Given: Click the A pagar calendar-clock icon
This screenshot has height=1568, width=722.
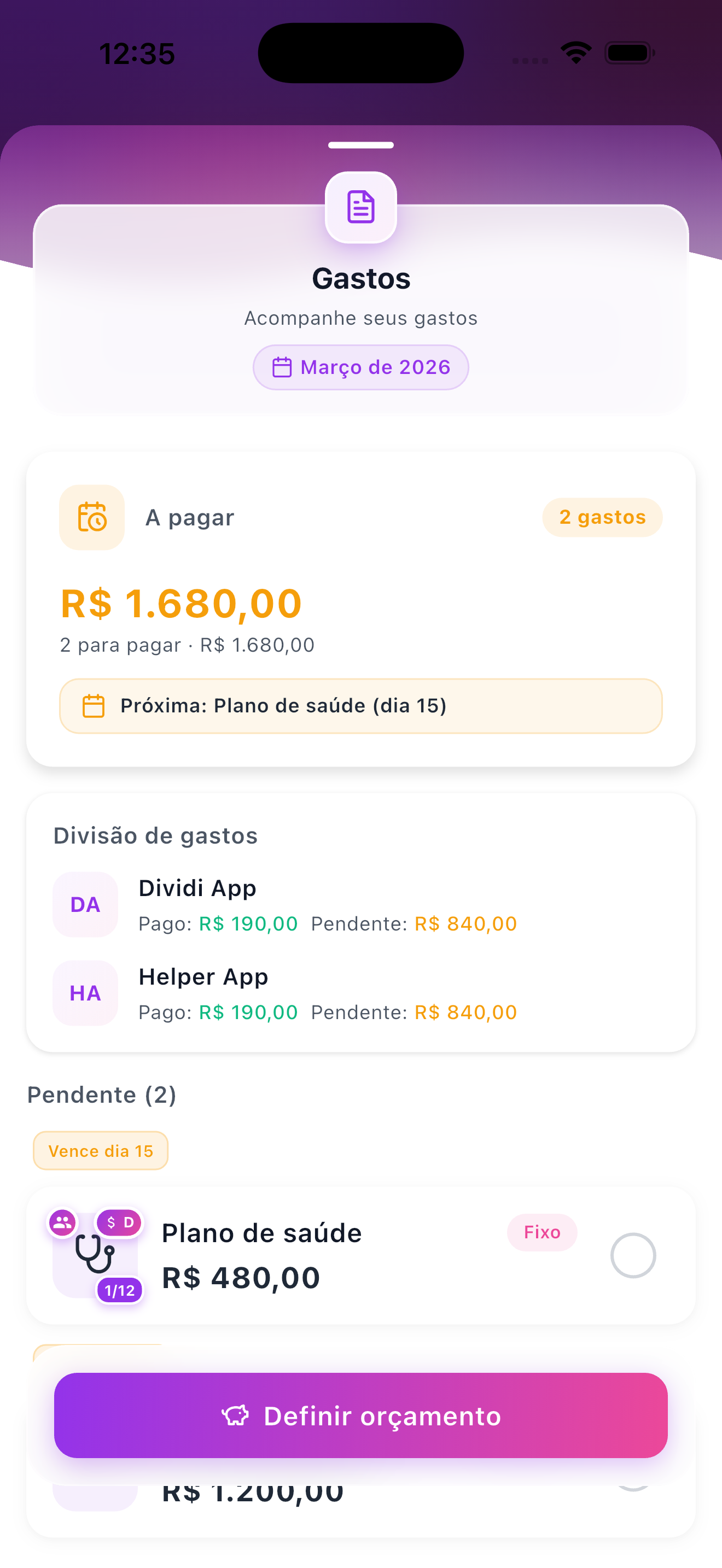Looking at the screenshot, I should tap(91, 517).
